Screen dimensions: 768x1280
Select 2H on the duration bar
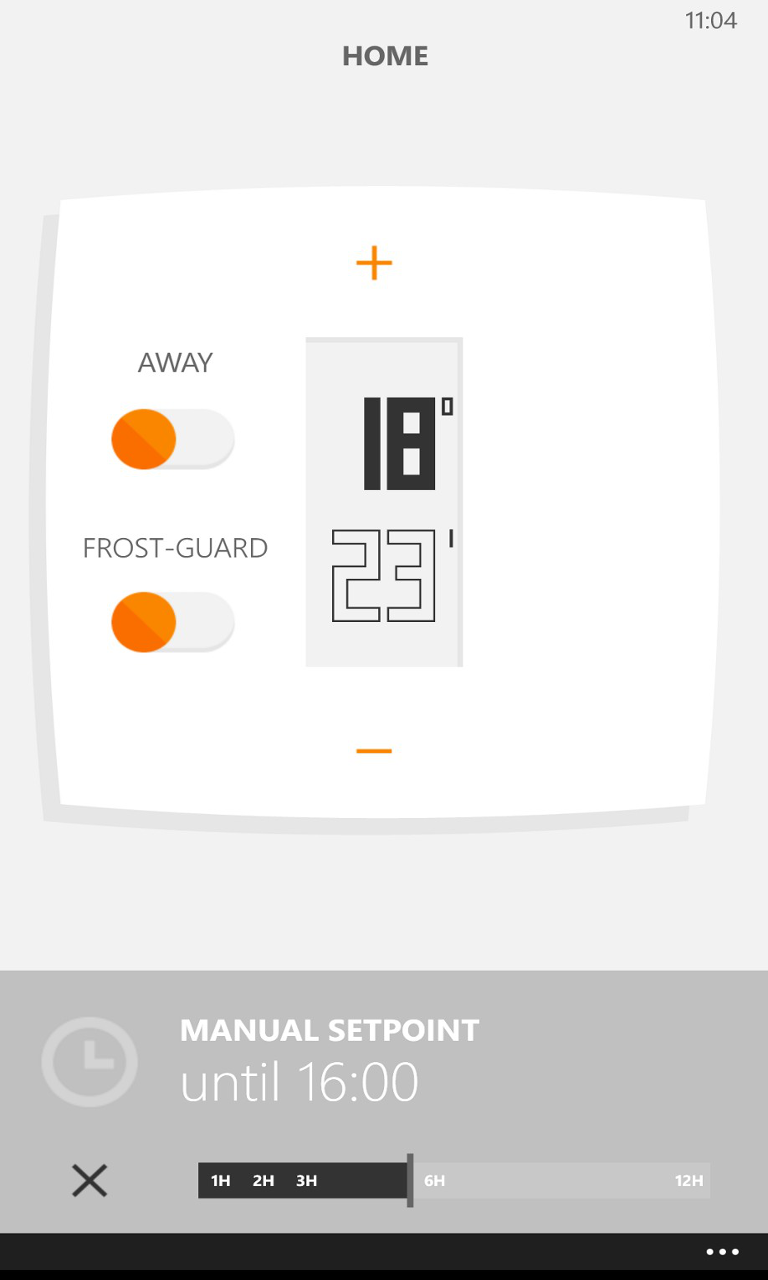(x=263, y=1181)
